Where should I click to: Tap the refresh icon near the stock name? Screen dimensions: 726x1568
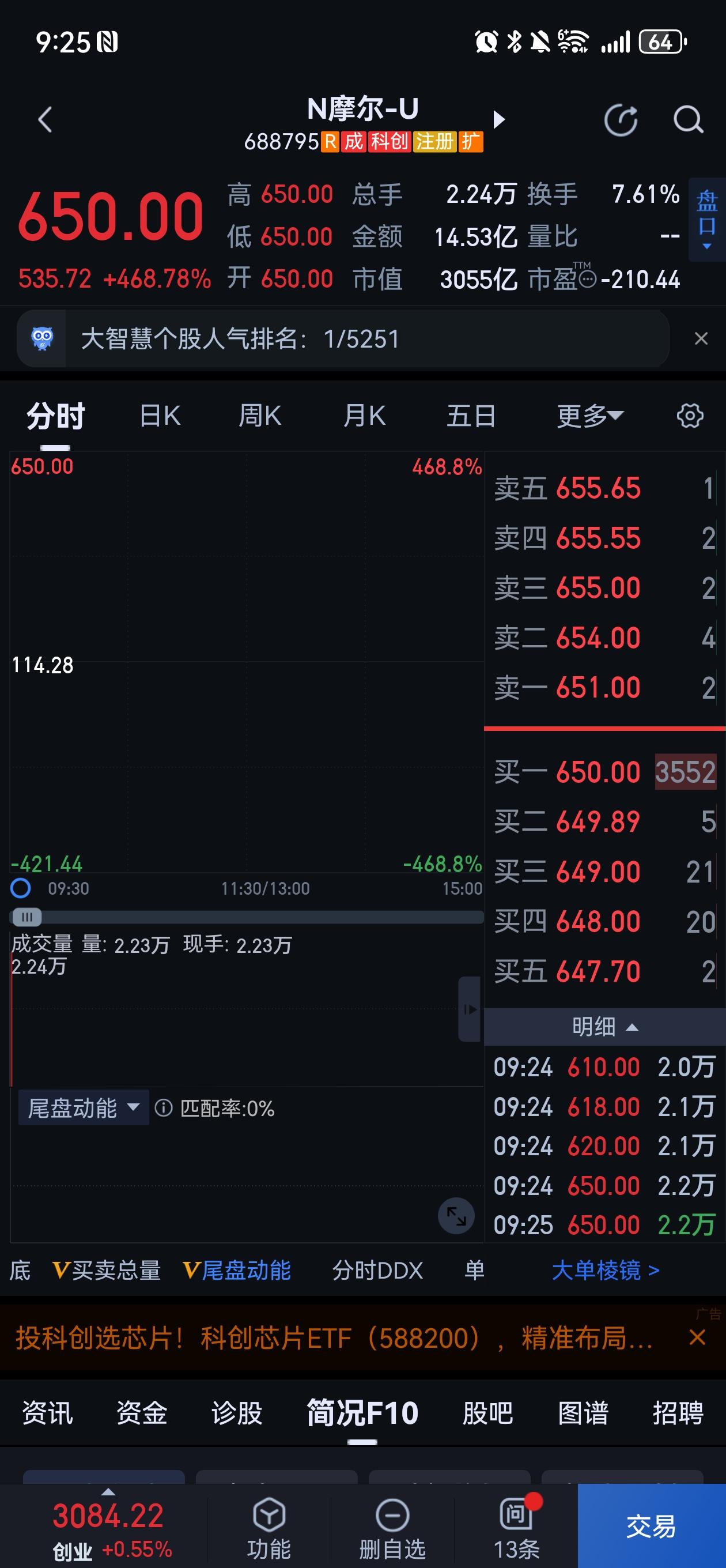619,119
